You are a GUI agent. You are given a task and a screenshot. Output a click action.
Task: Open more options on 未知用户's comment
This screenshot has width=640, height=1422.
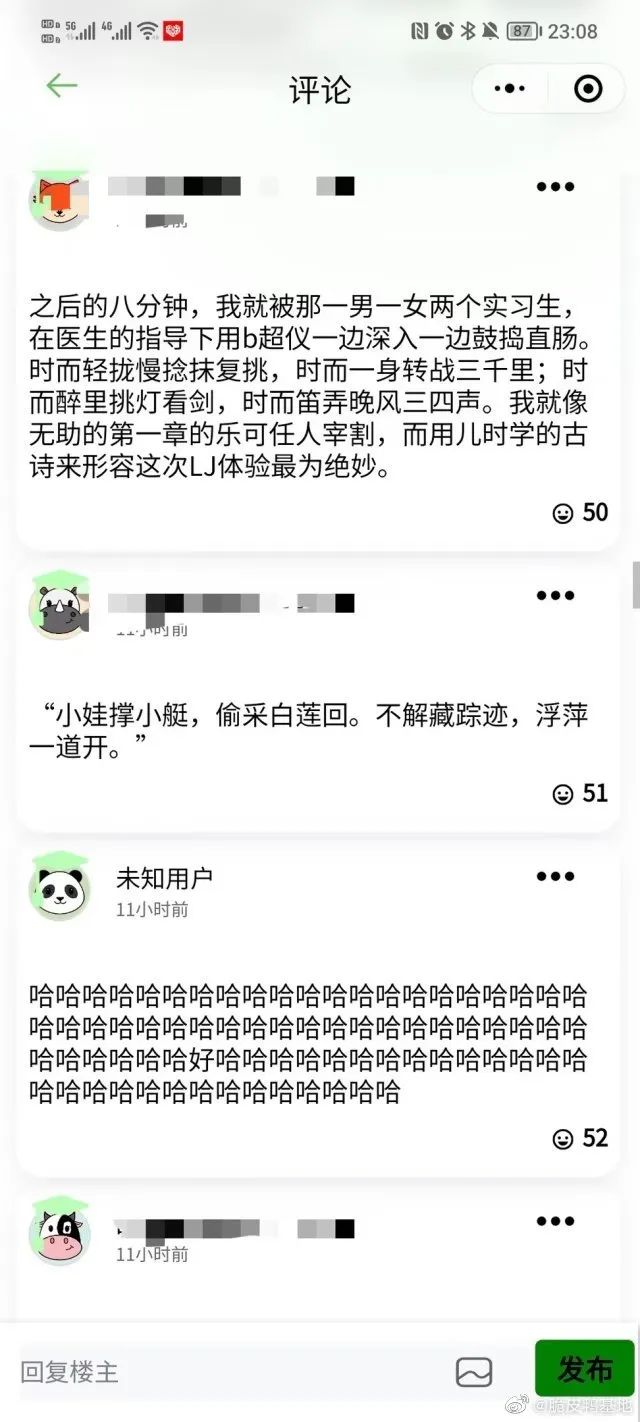coord(555,877)
